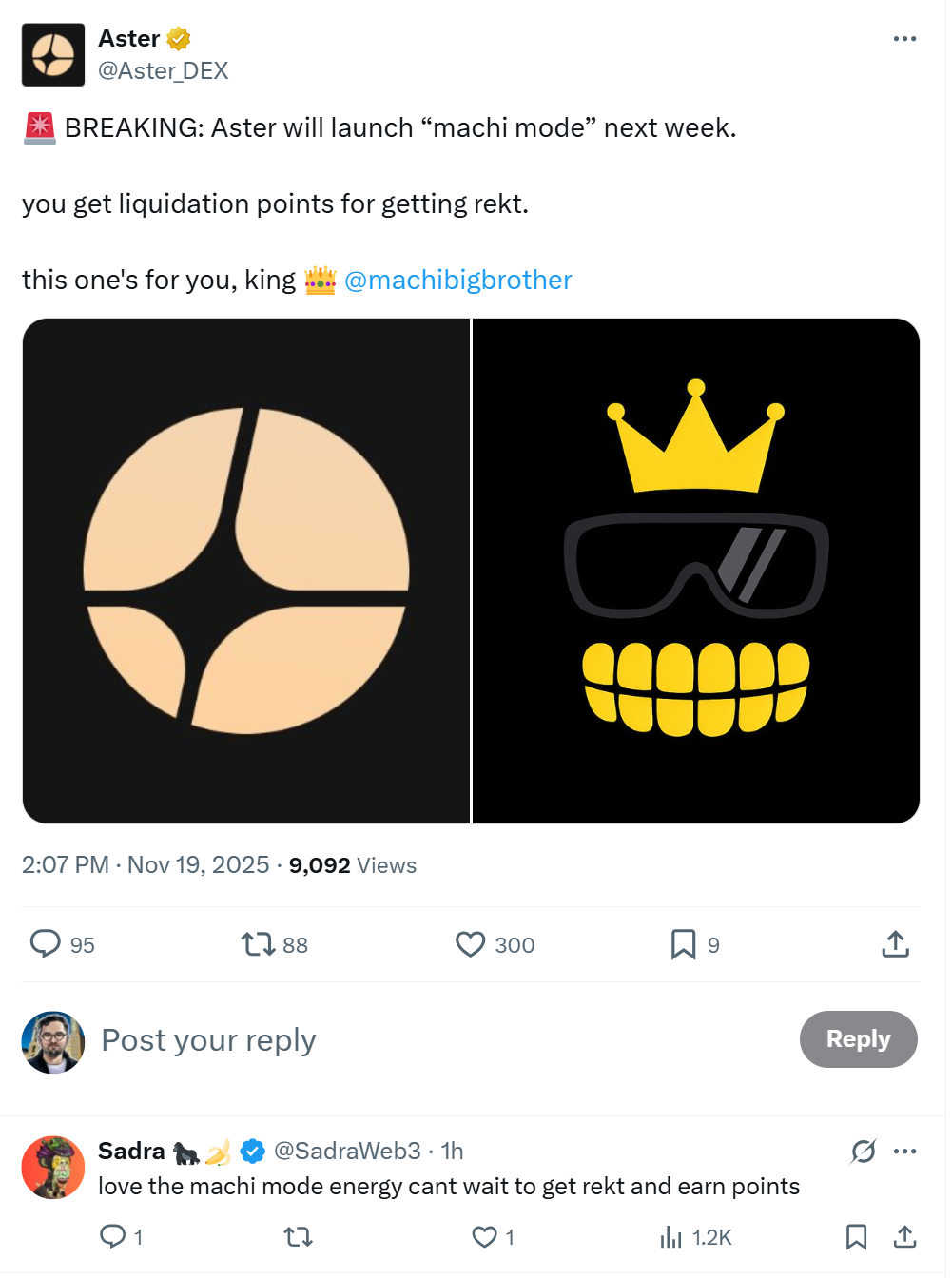Repost Aster's machi mode tweet
Screen dimensions: 952x1278
(x=258, y=943)
